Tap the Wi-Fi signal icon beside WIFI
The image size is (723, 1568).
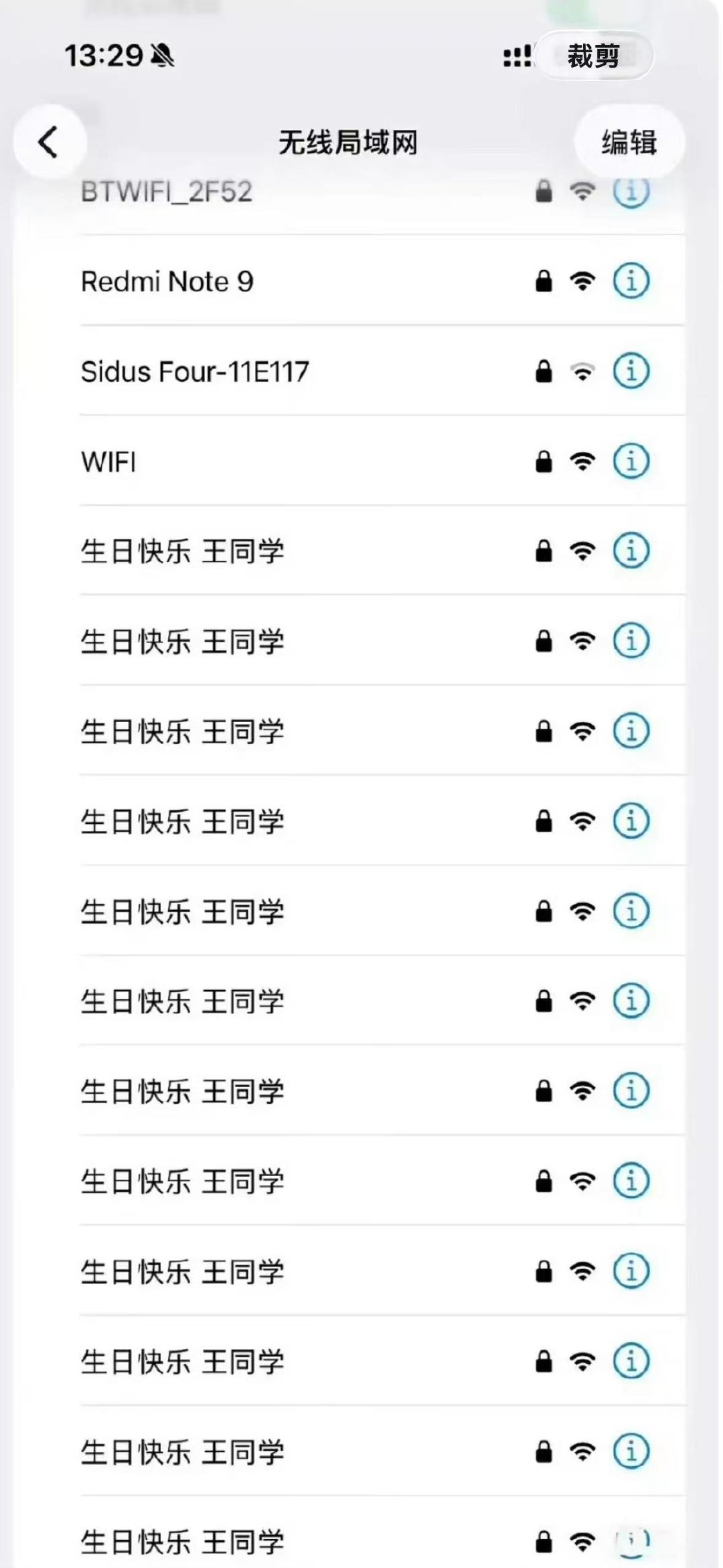(582, 461)
